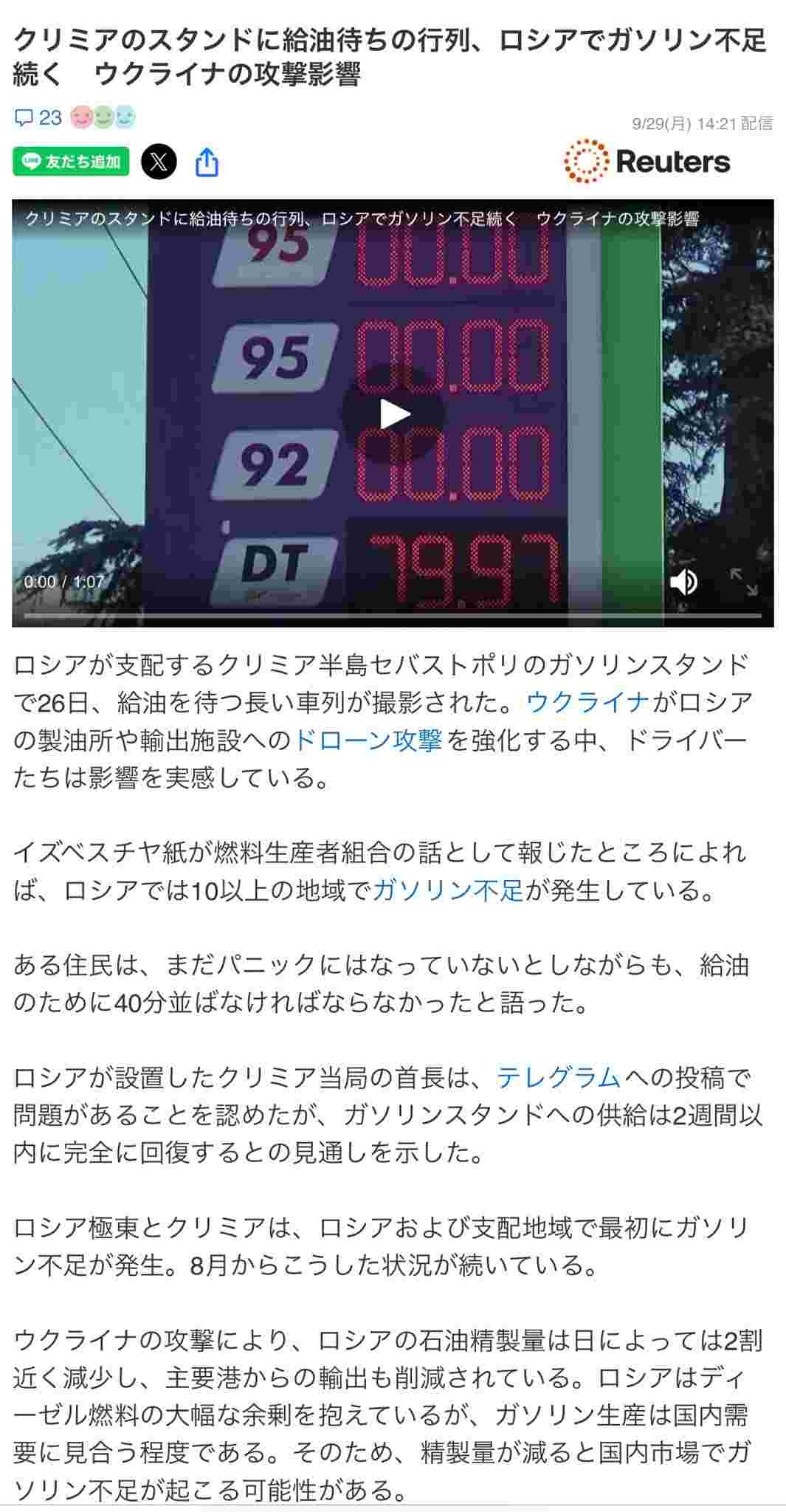Share the article on X
Image resolution: width=786 pixels, height=1512 pixels.
click(x=159, y=162)
